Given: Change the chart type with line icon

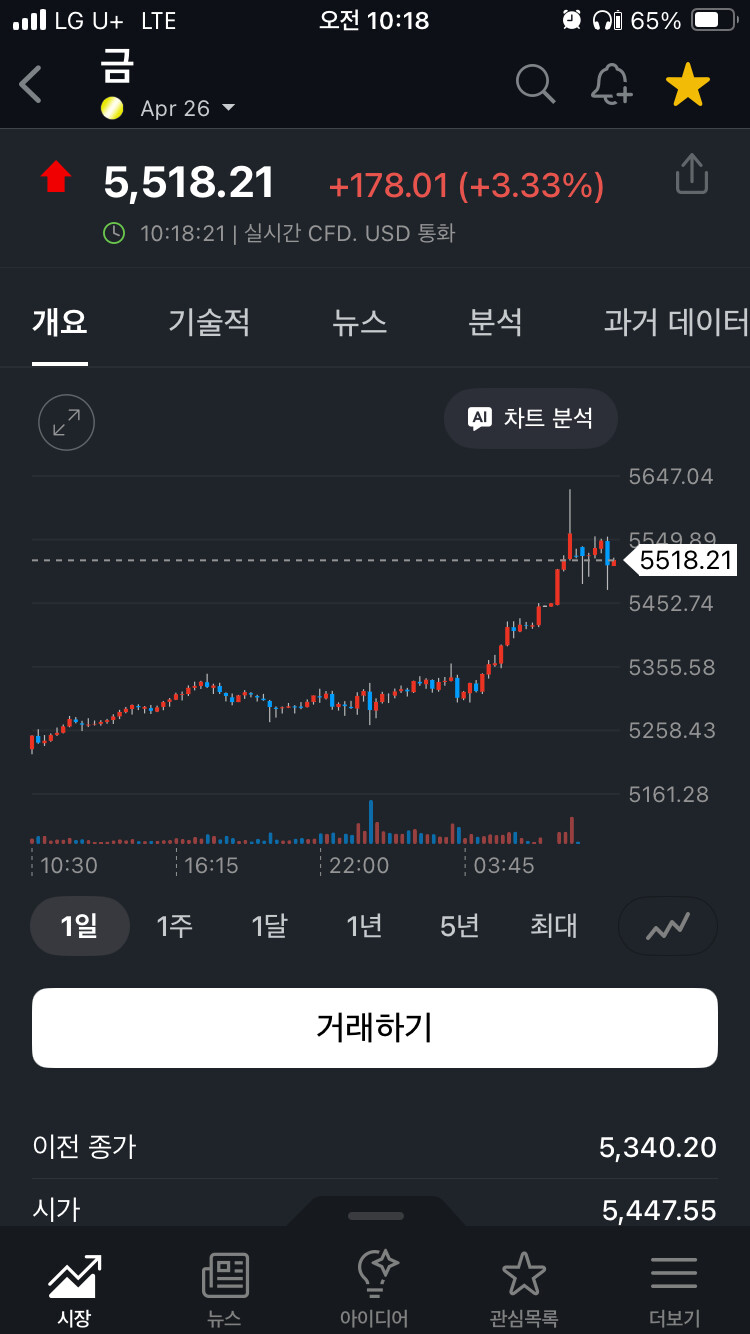Looking at the screenshot, I should [x=668, y=926].
